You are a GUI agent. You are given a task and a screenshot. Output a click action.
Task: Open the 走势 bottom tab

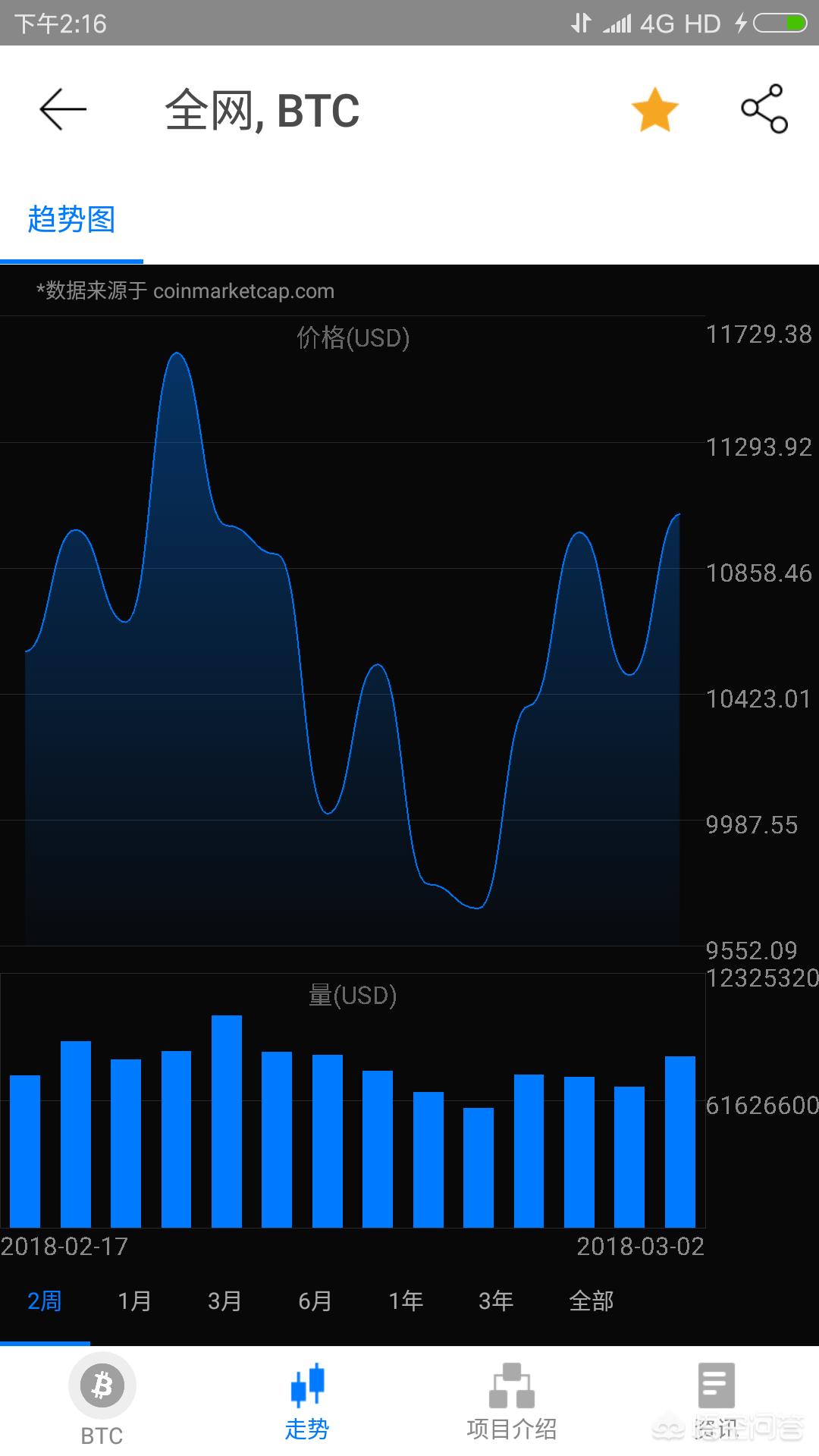[x=307, y=1400]
